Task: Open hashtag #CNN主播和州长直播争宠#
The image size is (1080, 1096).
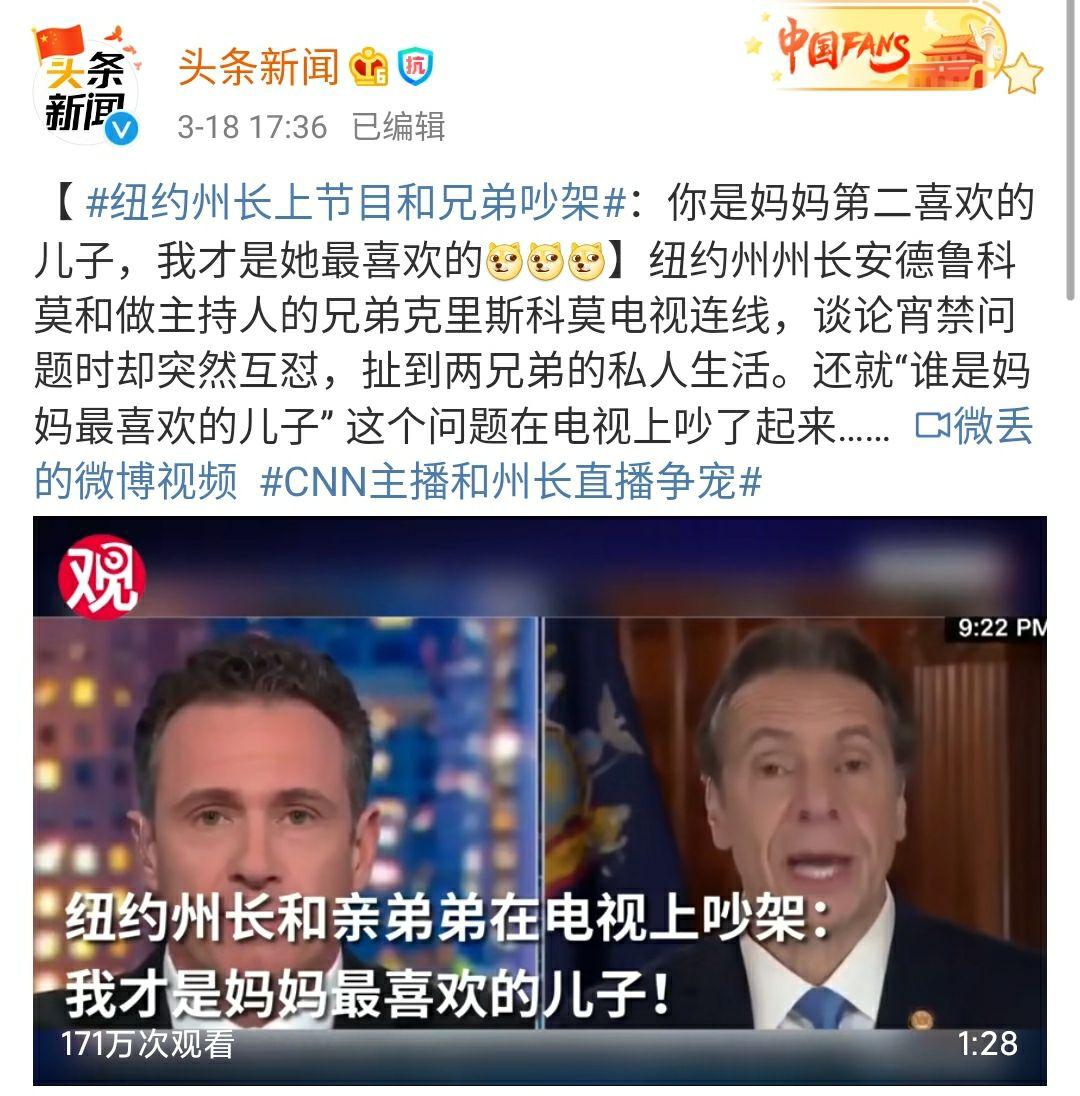Action: pyautogui.click(x=511, y=481)
